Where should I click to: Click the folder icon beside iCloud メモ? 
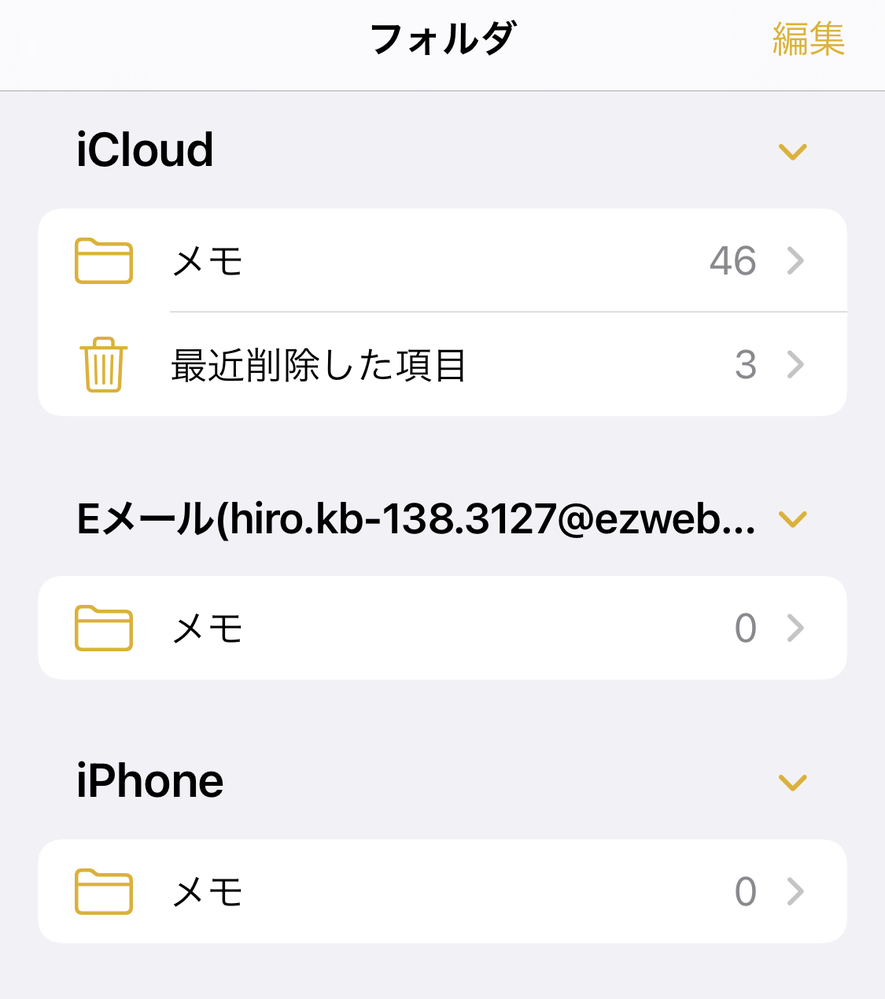click(104, 261)
